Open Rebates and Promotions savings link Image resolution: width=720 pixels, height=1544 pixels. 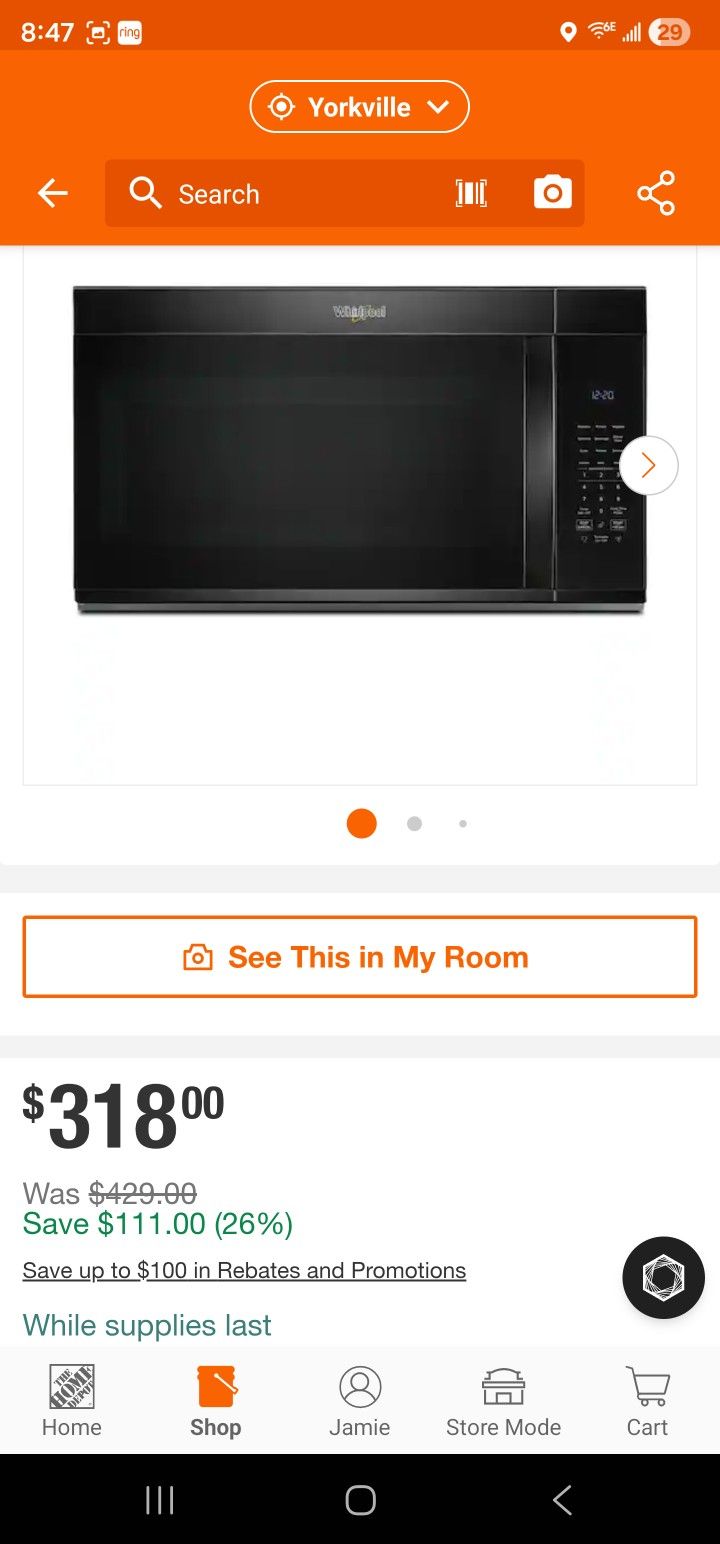(x=244, y=1269)
